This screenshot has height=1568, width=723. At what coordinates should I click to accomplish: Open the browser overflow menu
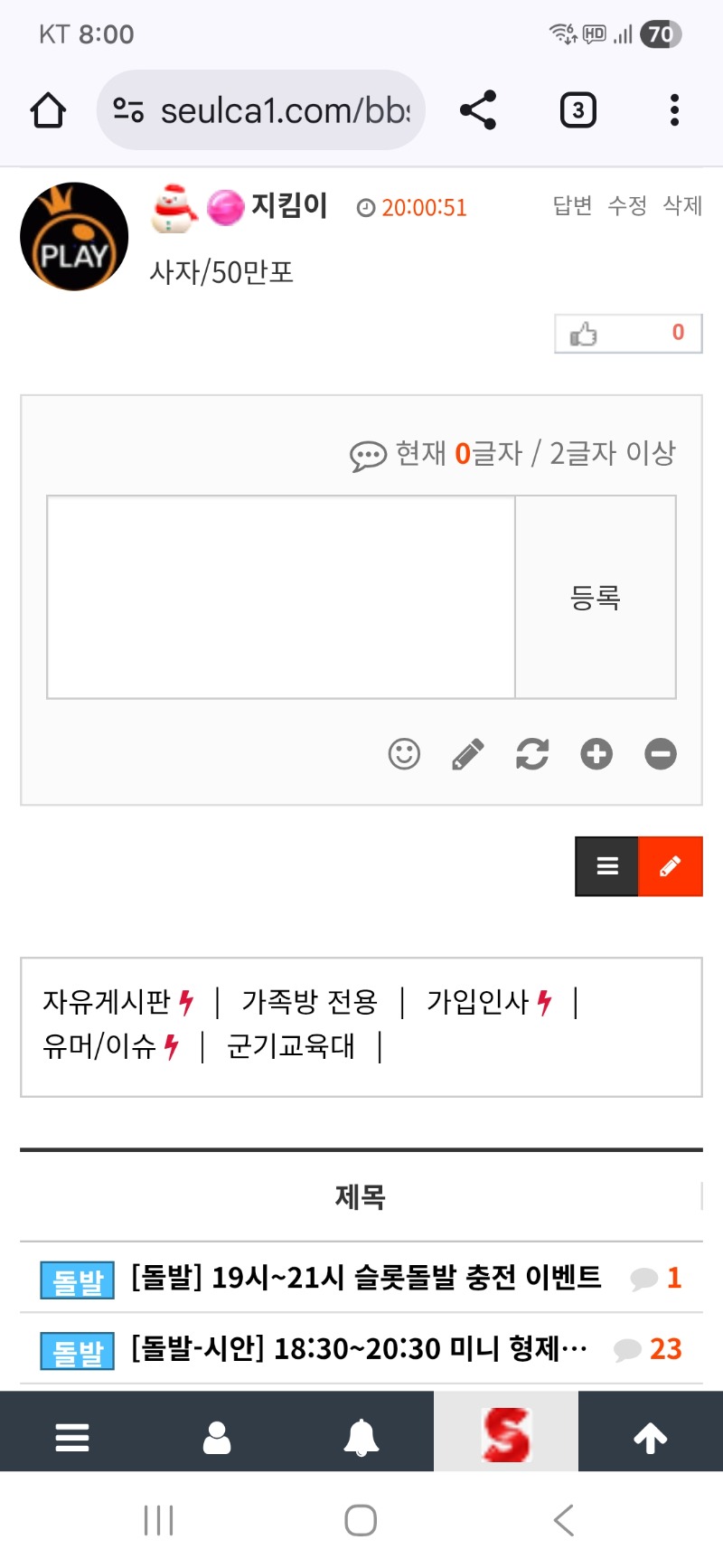[674, 110]
